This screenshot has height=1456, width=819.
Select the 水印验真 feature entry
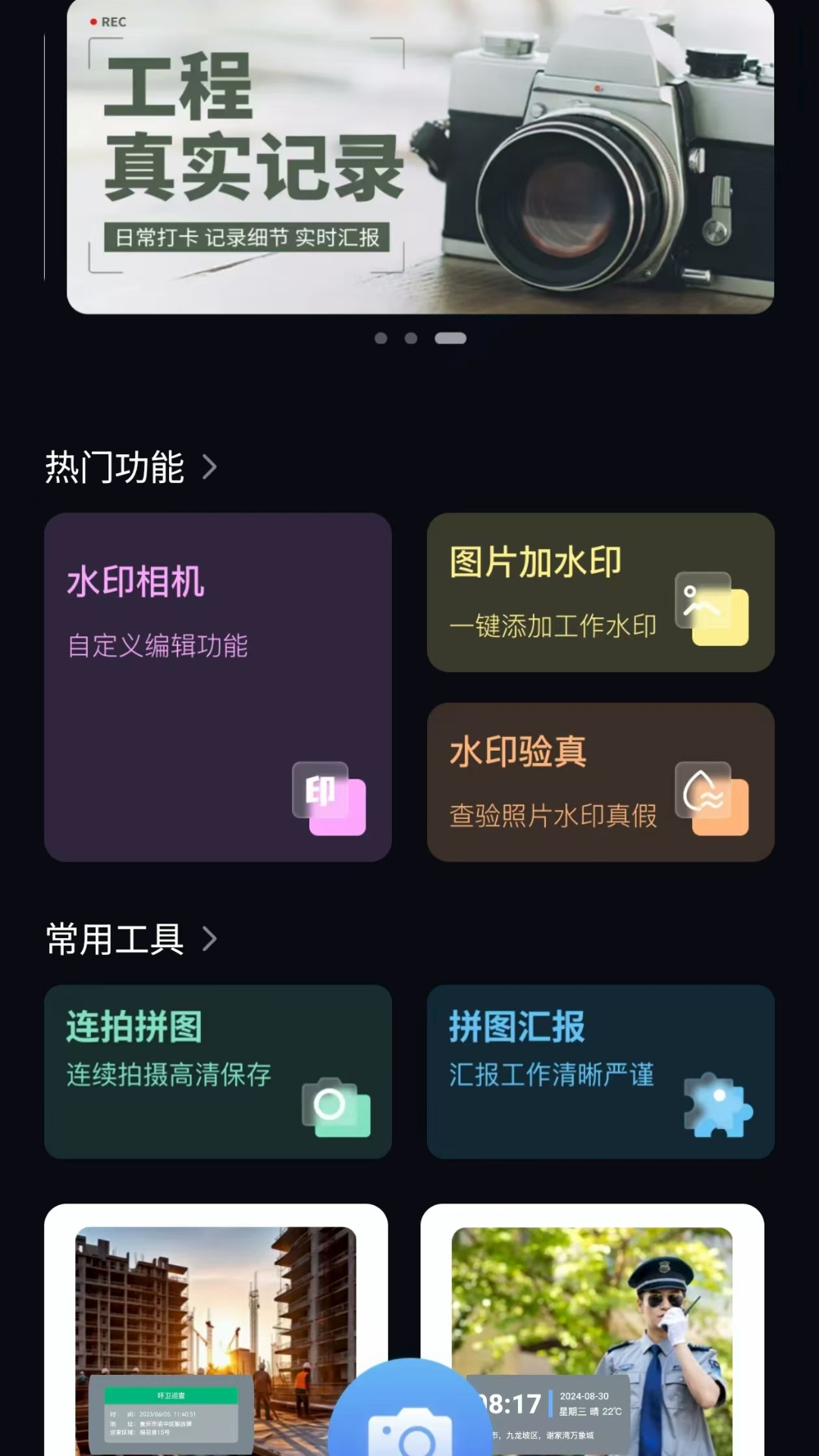click(x=601, y=783)
